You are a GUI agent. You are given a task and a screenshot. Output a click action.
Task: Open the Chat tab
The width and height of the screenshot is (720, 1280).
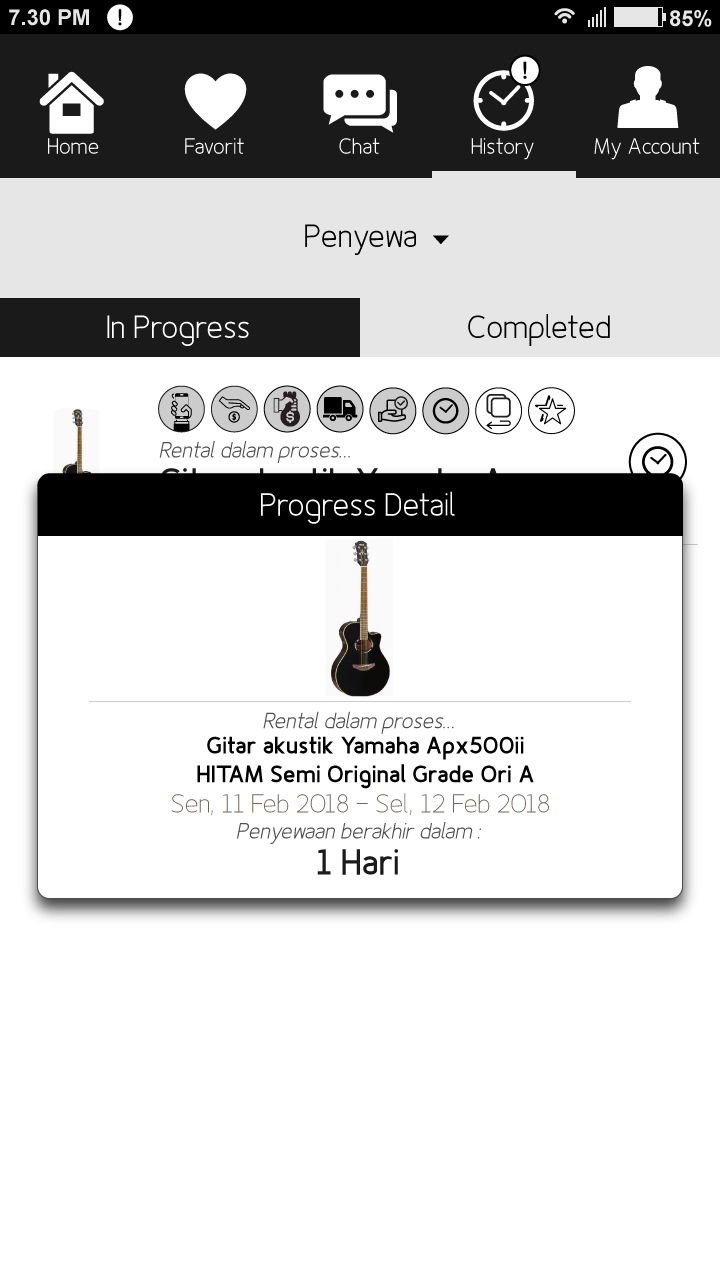(x=359, y=114)
